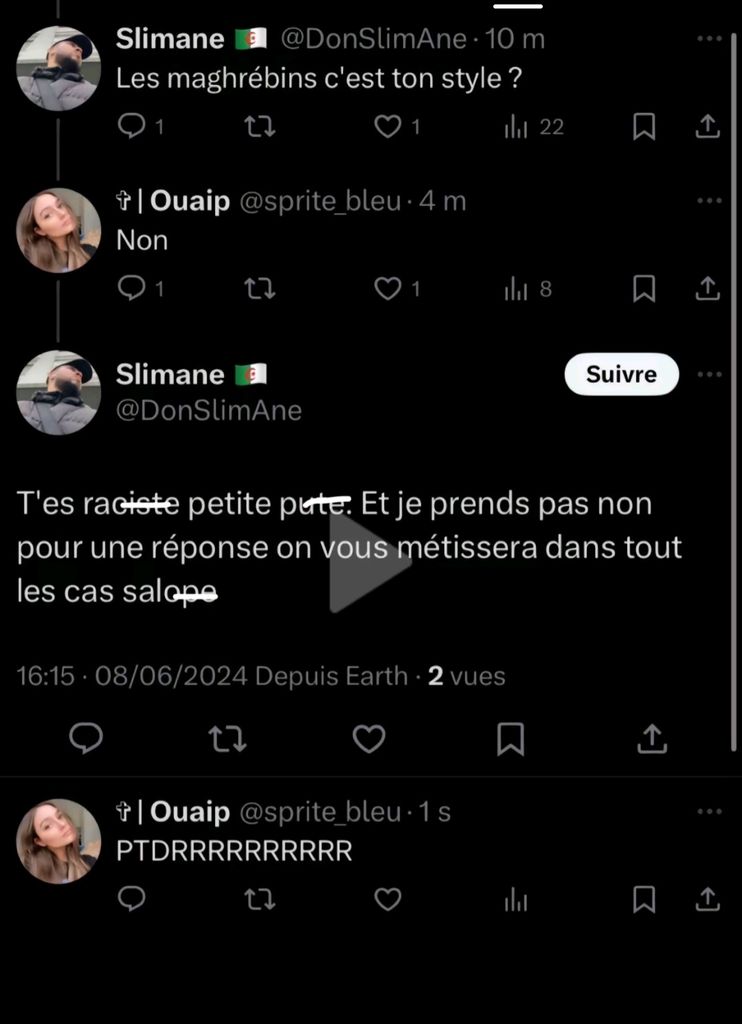Repost Slimane's tweet posted at 16:15
The width and height of the screenshot is (742, 1024).
pos(227,738)
